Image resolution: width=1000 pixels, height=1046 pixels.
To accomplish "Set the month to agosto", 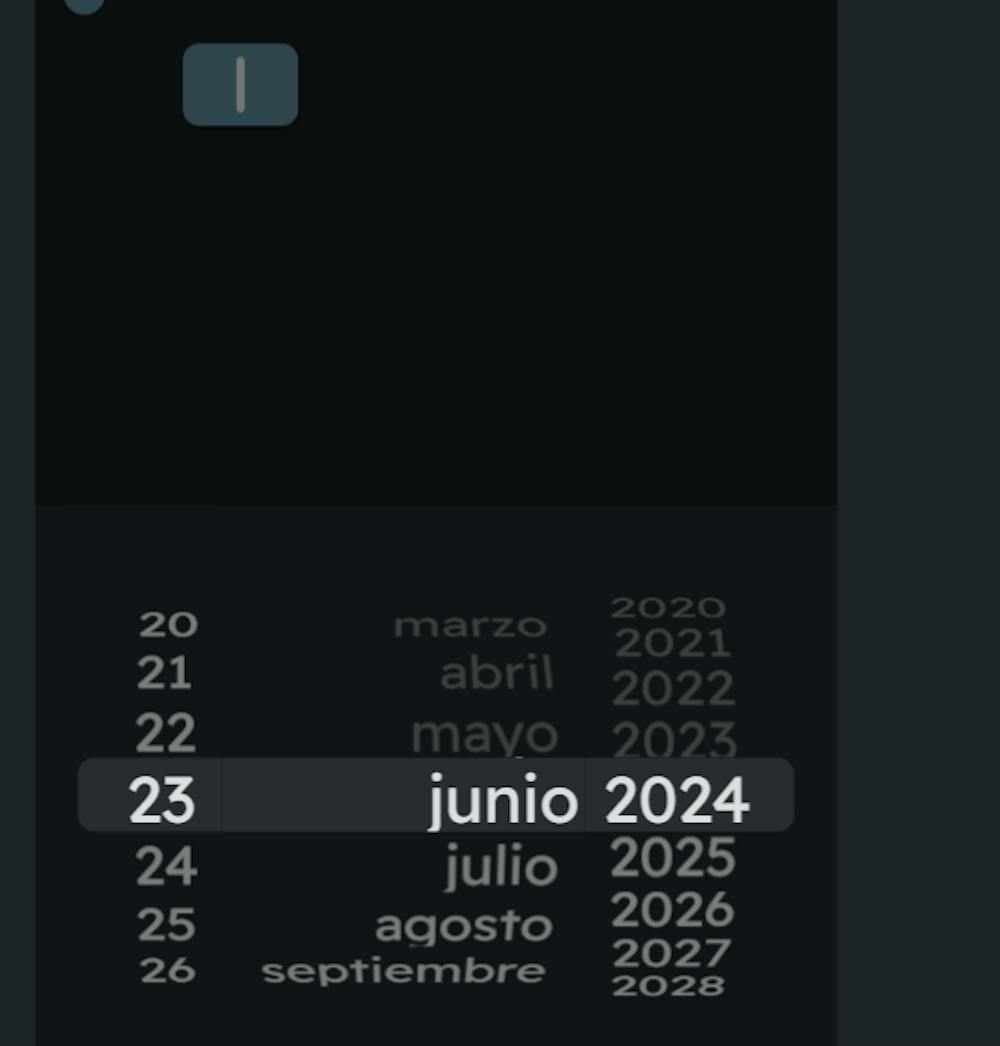I will click(464, 927).
